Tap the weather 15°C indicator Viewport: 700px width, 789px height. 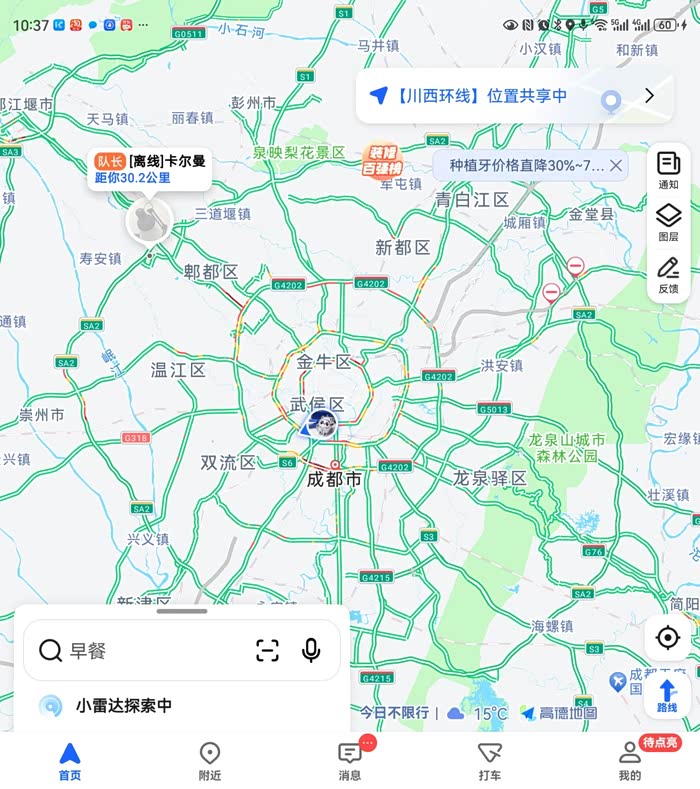click(x=479, y=713)
